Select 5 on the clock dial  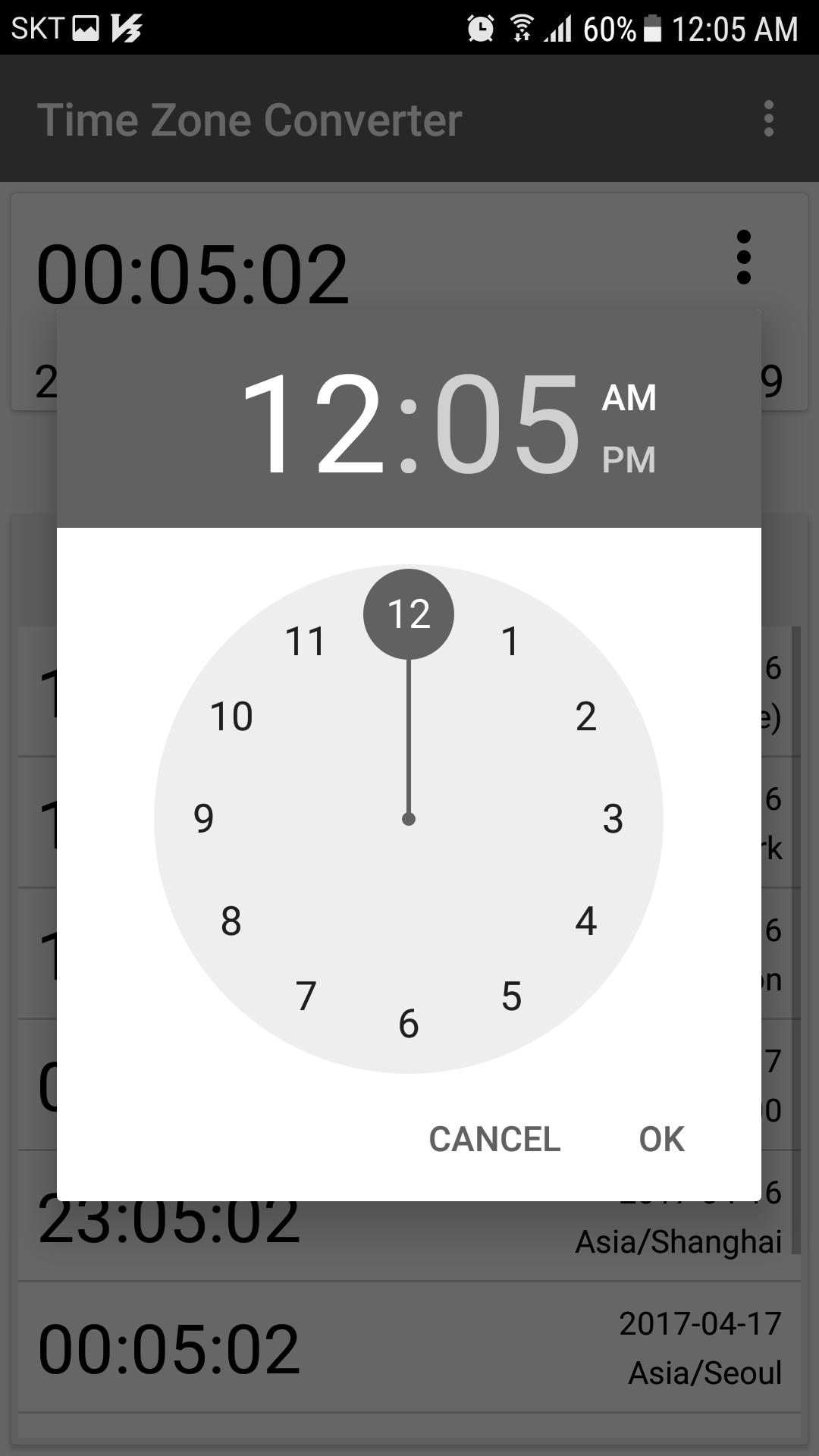pyautogui.click(x=511, y=996)
